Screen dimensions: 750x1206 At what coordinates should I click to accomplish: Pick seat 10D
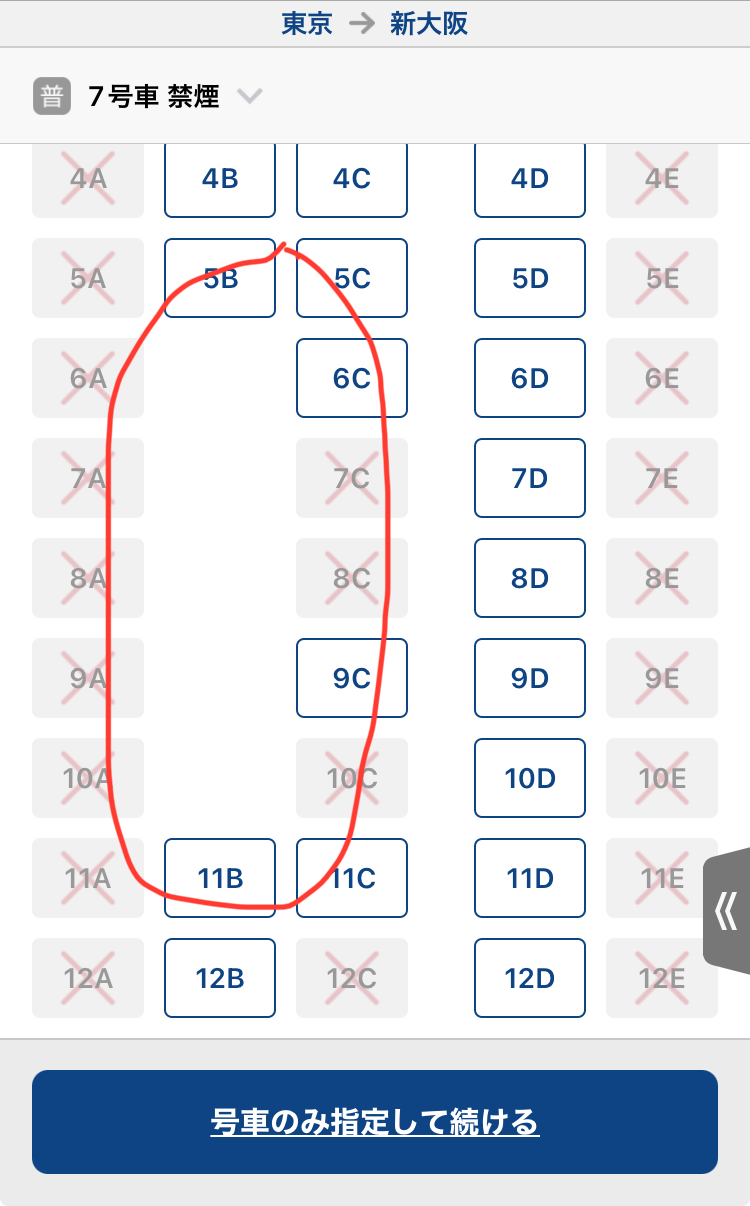click(x=530, y=778)
